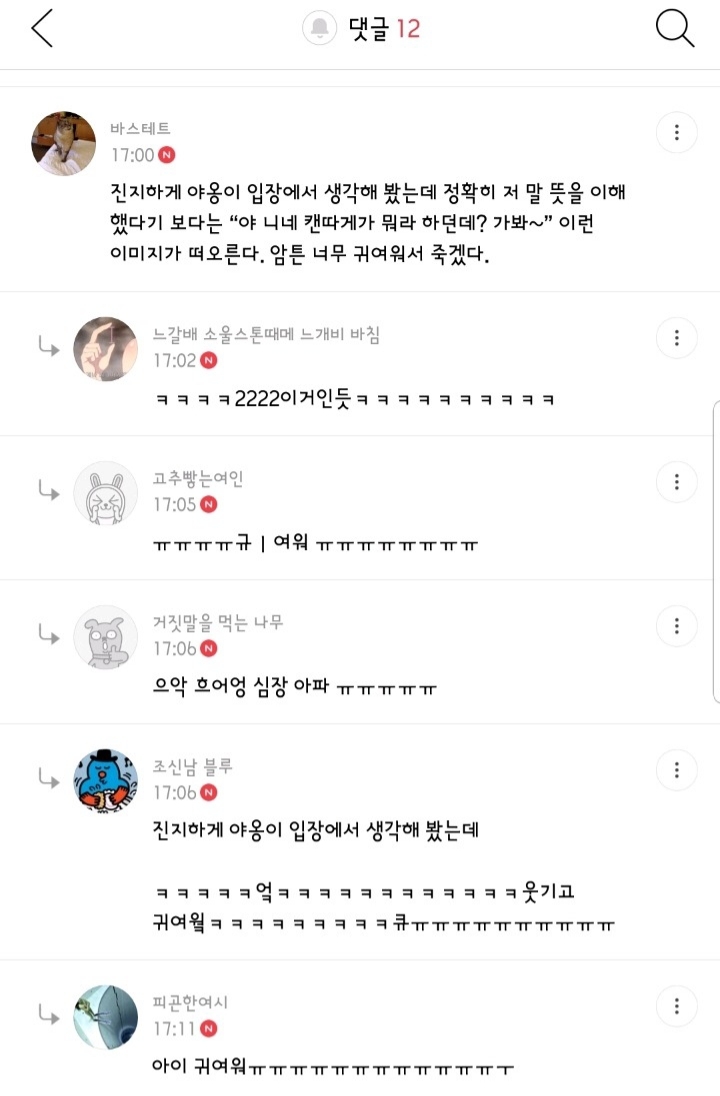Viewport: 720px width, 1096px height.
Task: Go back using the top-left arrow
Action: pyautogui.click(x=43, y=29)
